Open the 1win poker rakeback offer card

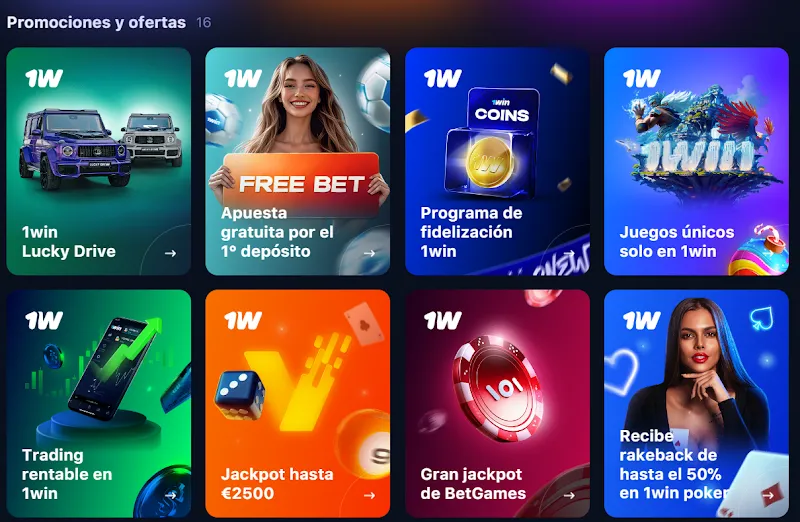click(696, 403)
